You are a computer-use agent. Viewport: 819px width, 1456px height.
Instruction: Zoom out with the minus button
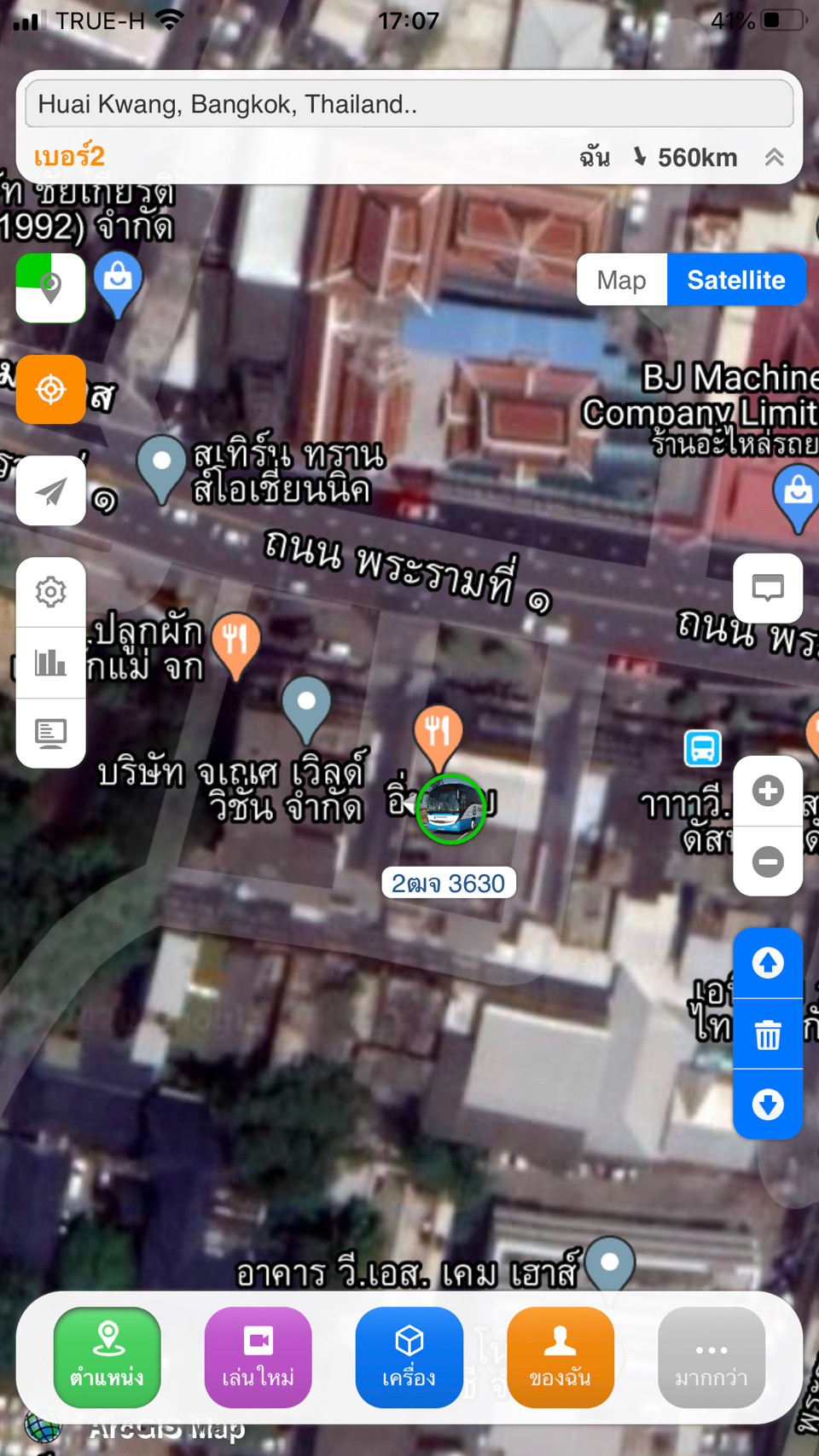pyautogui.click(x=768, y=861)
